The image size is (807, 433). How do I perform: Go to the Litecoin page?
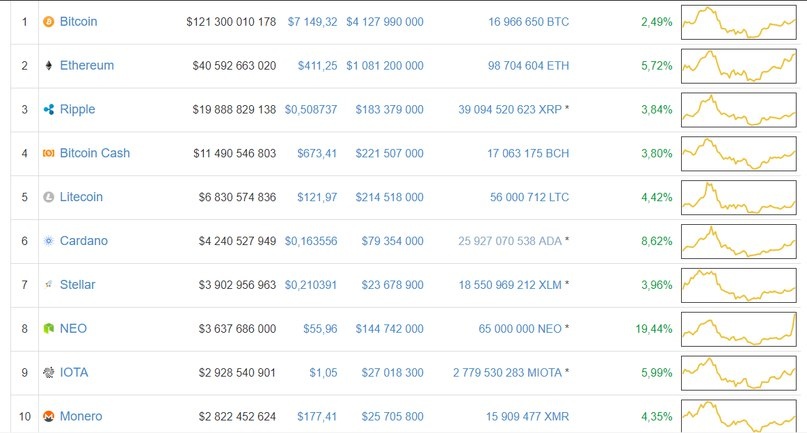(83, 197)
